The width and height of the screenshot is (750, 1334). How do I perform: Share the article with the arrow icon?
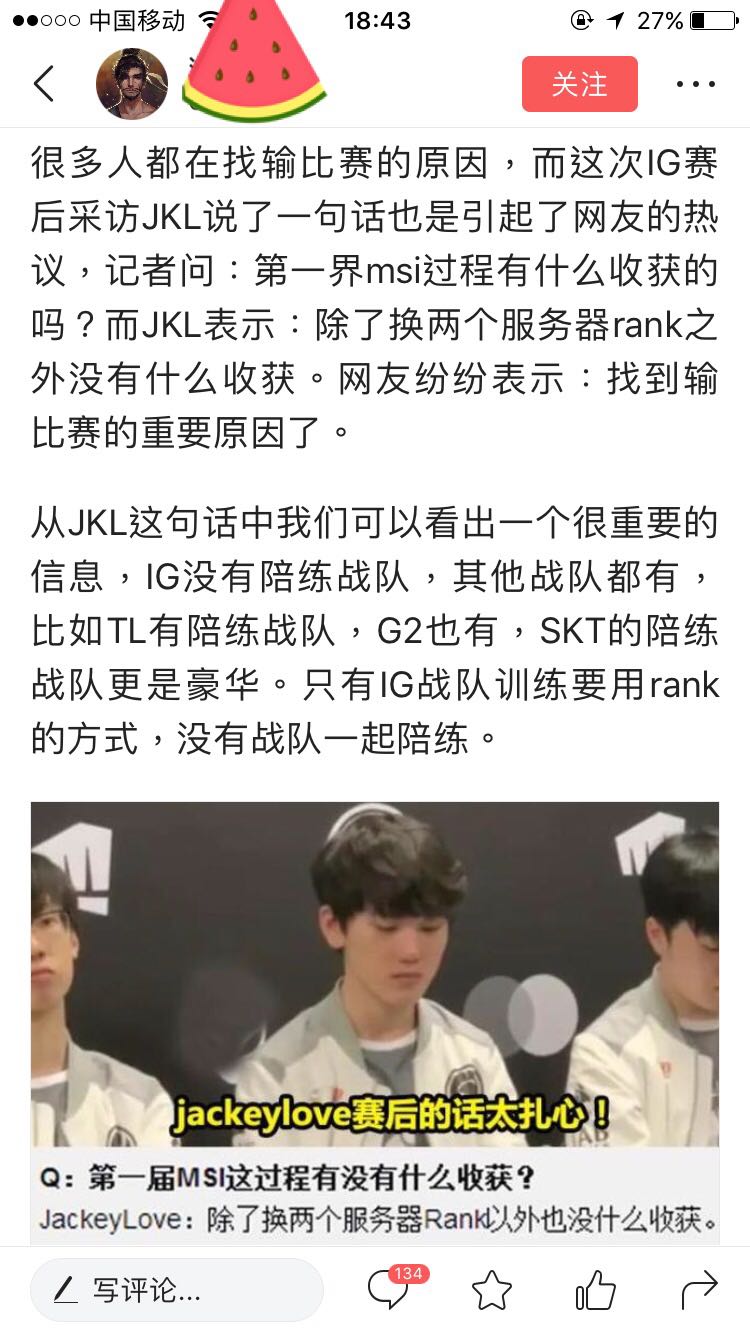point(699,1290)
